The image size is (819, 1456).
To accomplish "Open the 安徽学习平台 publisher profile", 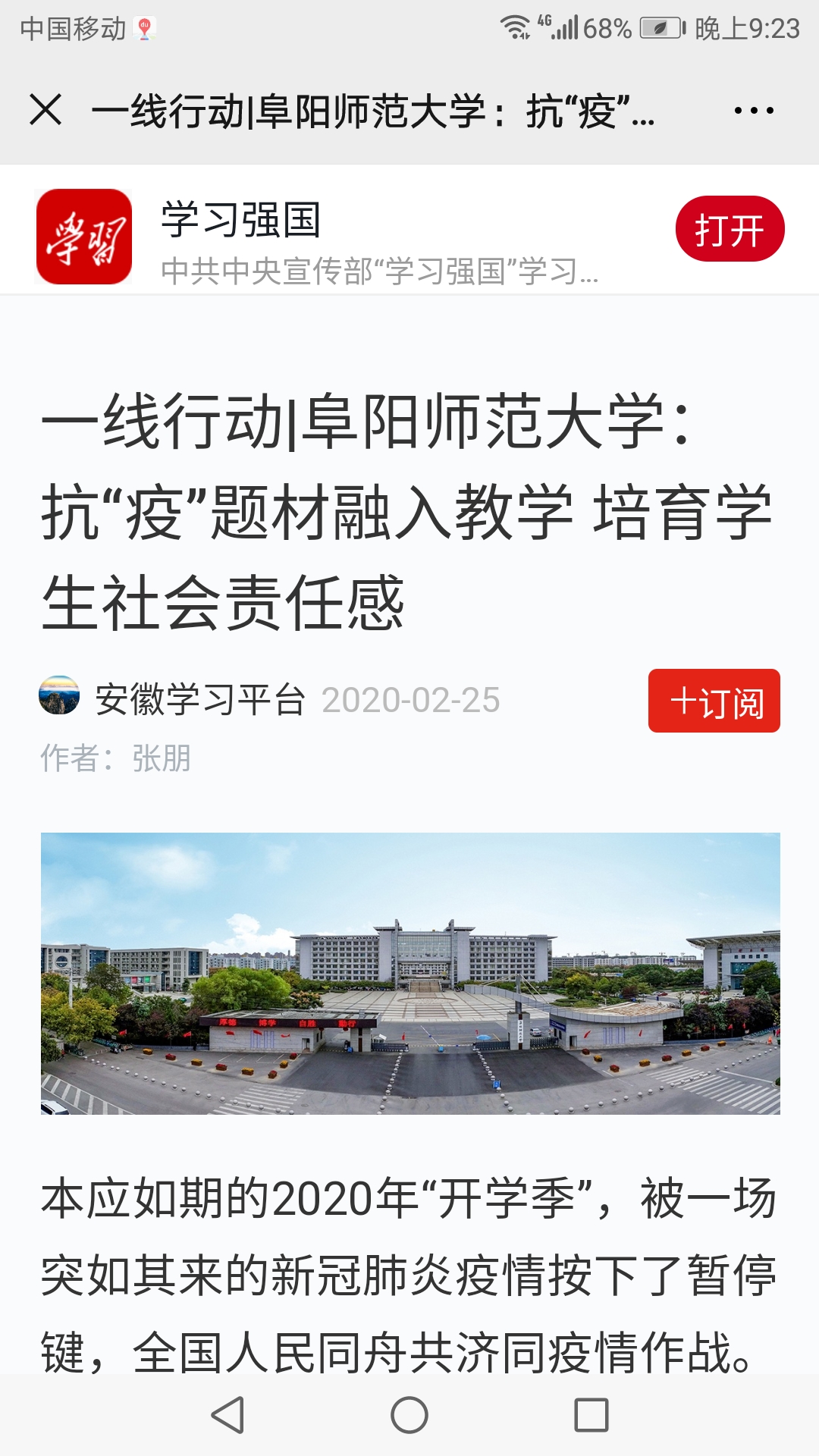I will [199, 699].
